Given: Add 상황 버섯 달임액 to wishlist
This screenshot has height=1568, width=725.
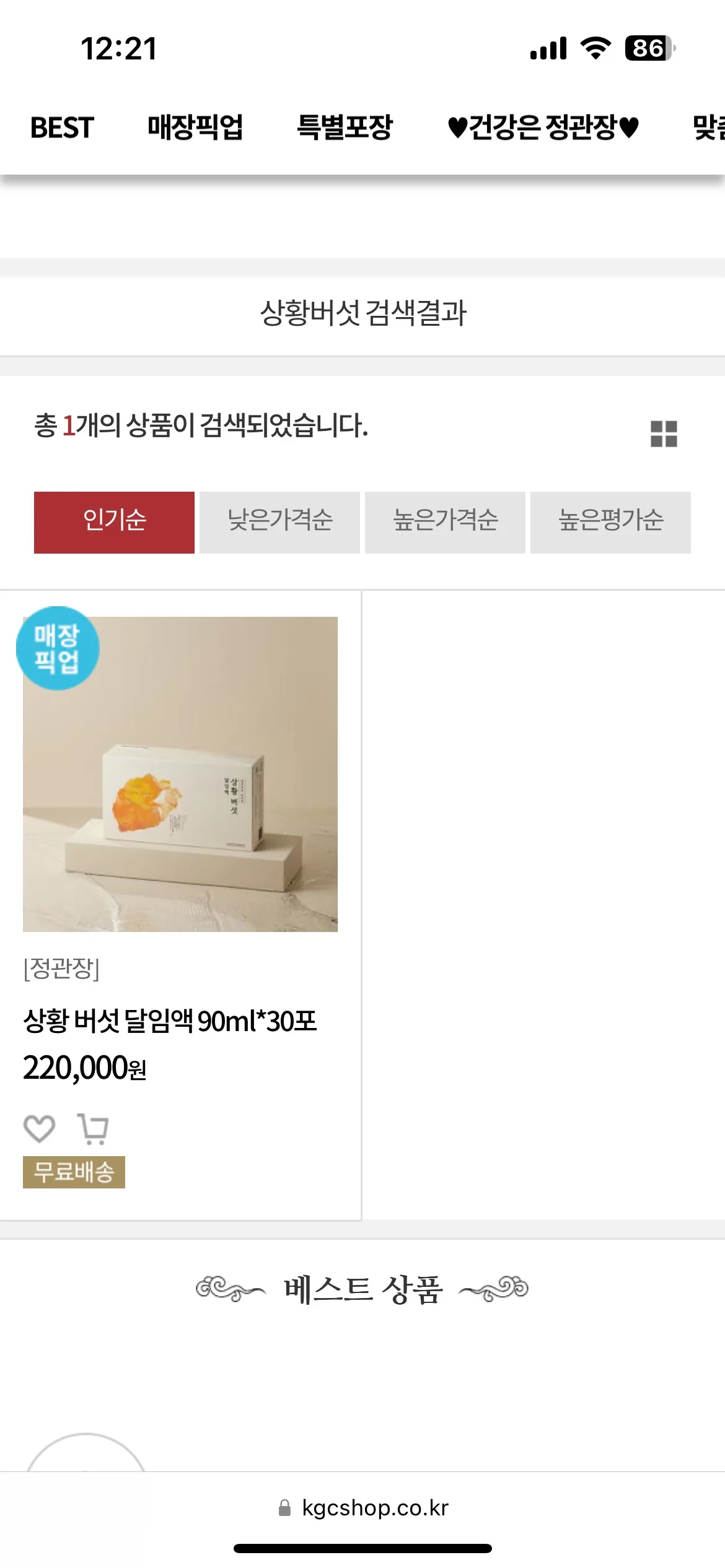Looking at the screenshot, I should (x=39, y=1128).
